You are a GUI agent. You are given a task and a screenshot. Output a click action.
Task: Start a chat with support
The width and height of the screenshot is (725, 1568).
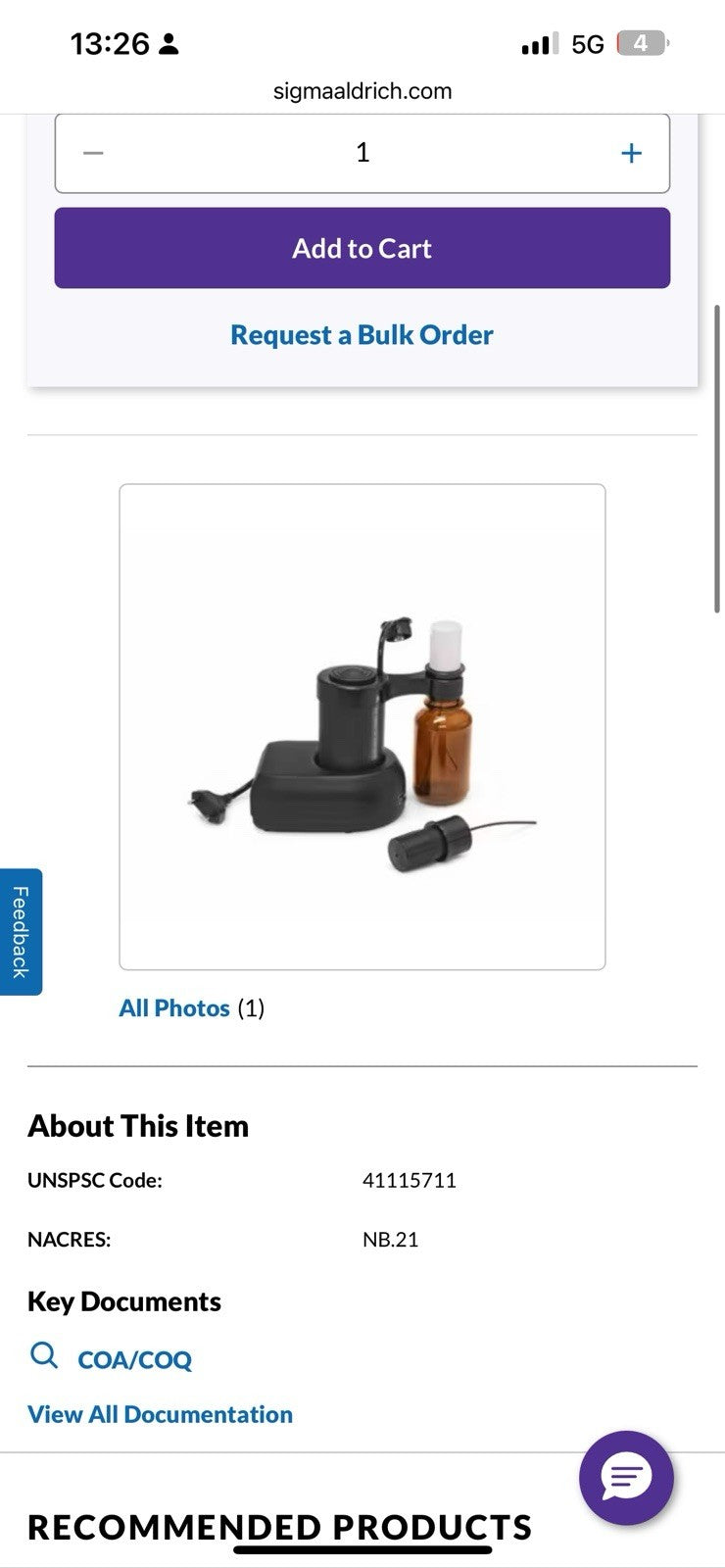(626, 1477)
